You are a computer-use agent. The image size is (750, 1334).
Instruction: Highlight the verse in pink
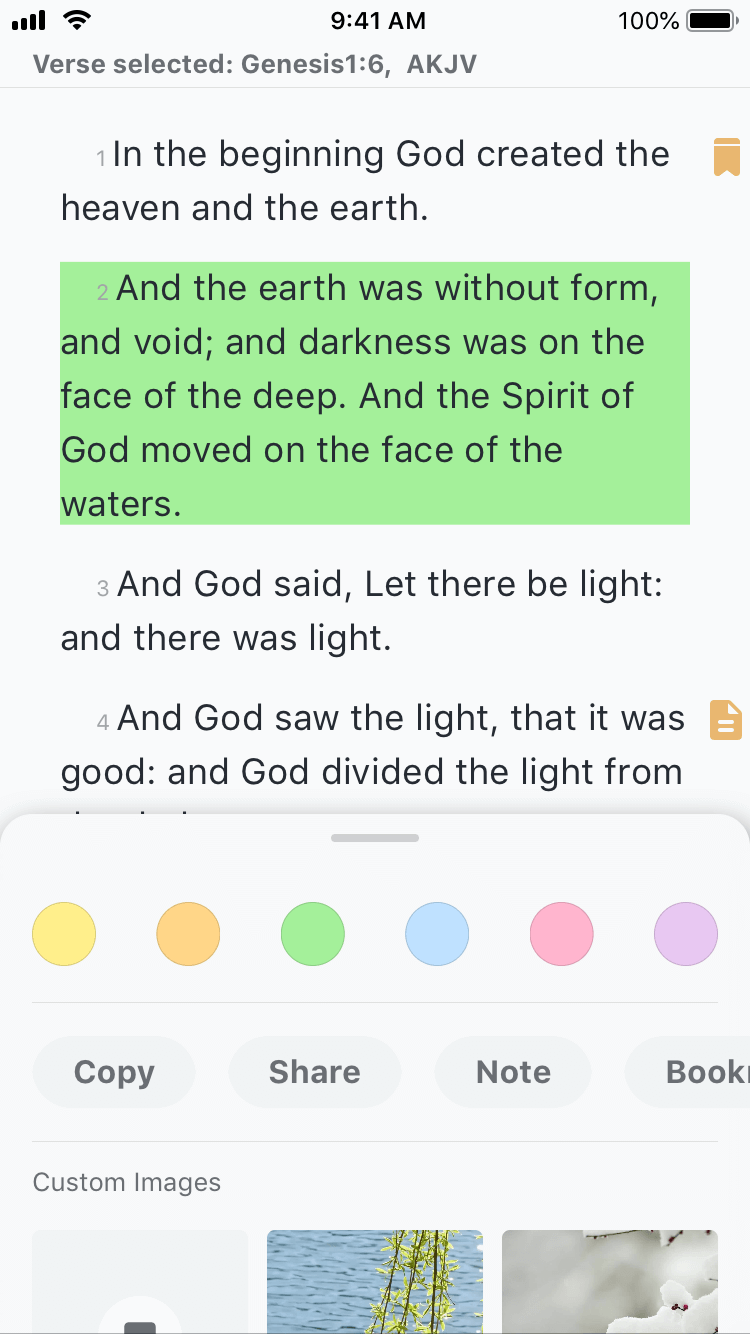[x=561, y=934]
